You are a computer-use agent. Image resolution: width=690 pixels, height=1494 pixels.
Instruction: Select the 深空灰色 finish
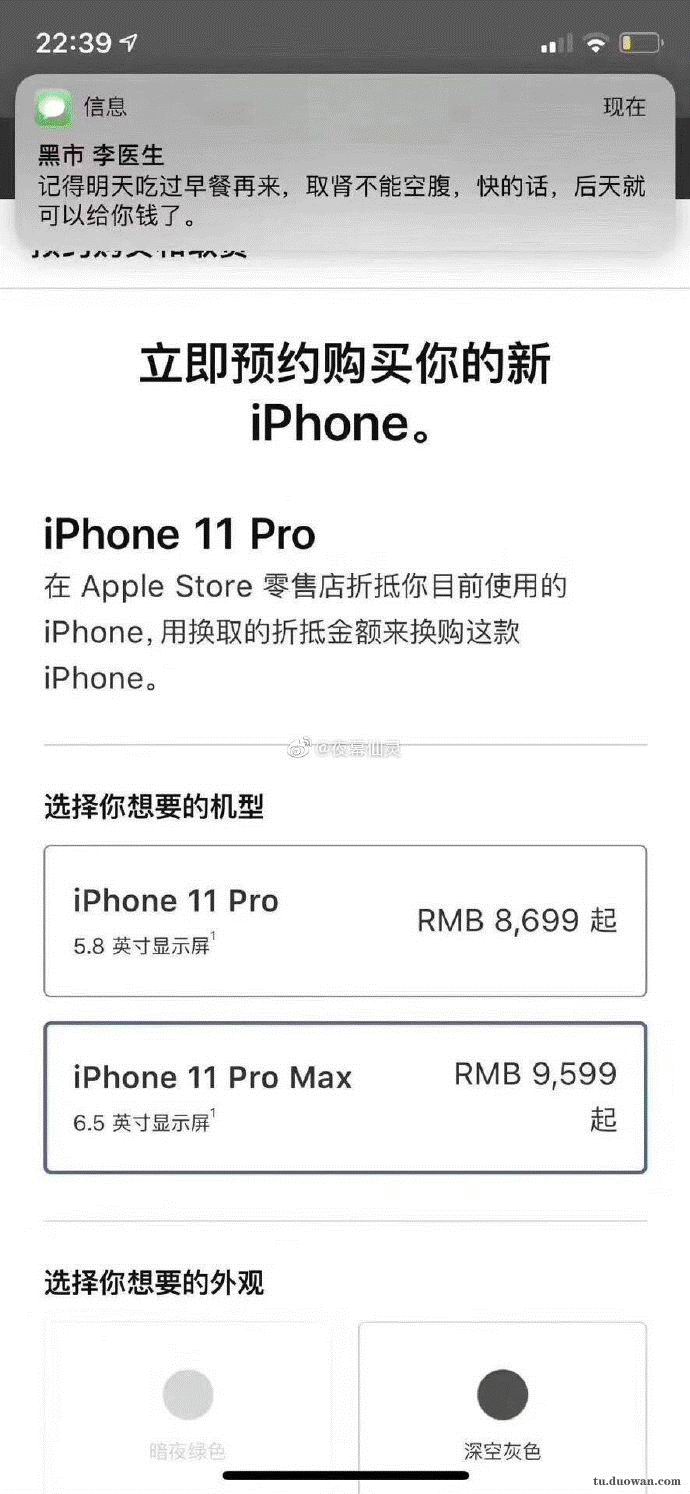502,1405
